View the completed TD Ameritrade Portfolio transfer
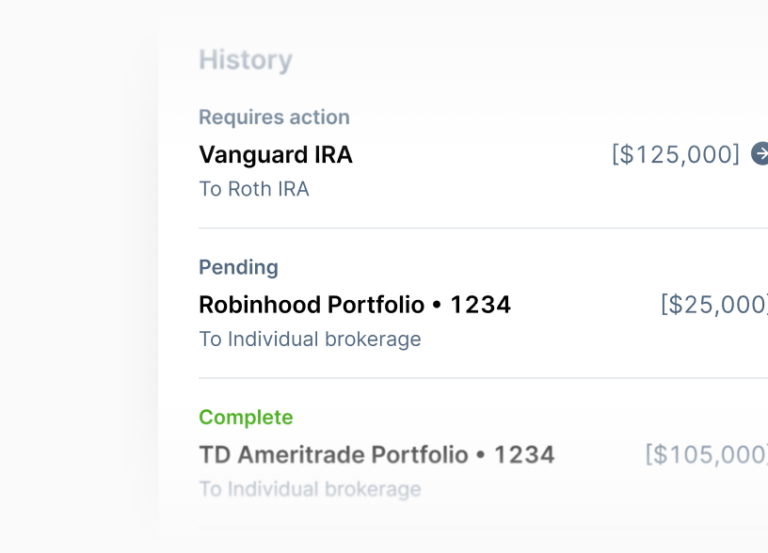The image size is (768, 553). (x=376, y=455)
